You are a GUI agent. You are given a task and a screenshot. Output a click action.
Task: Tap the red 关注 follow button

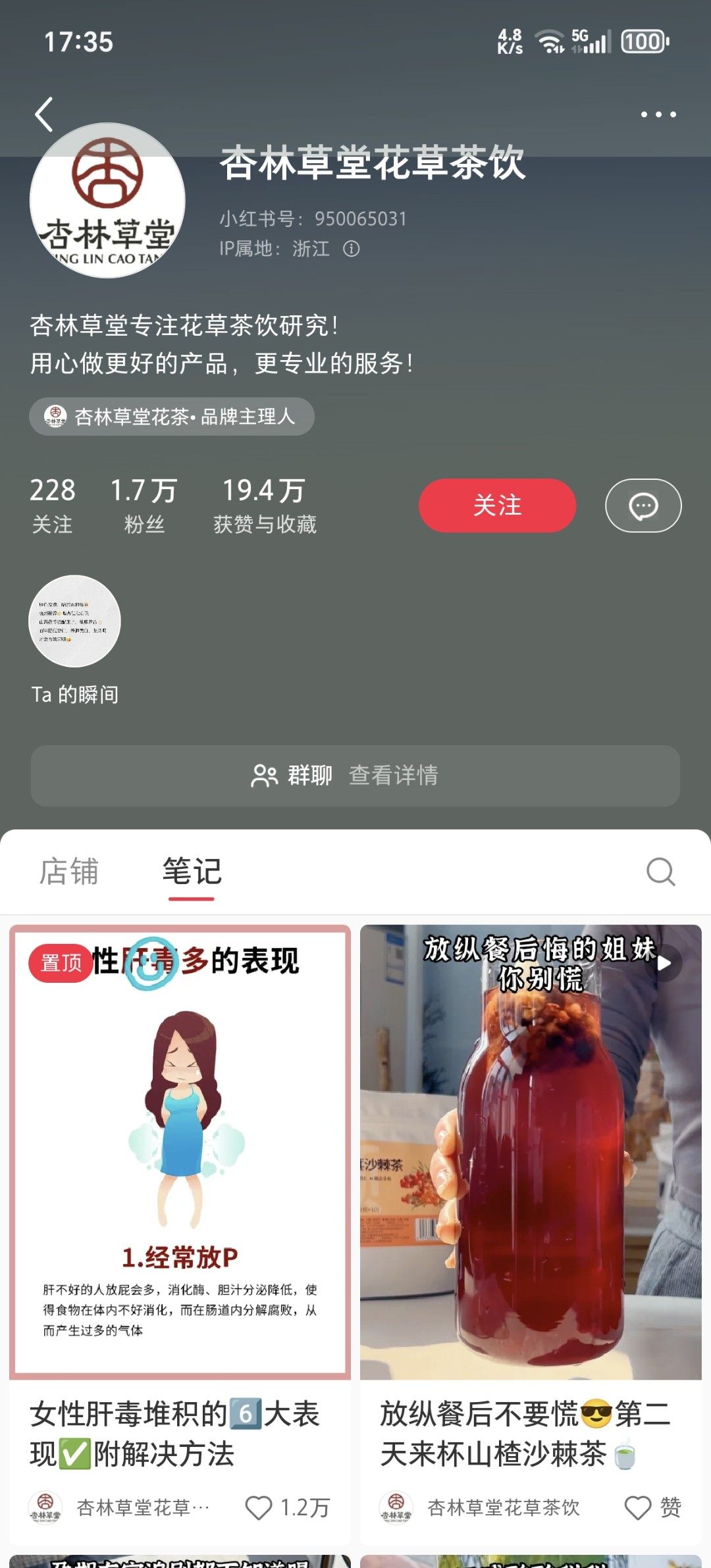pos(497,506)
